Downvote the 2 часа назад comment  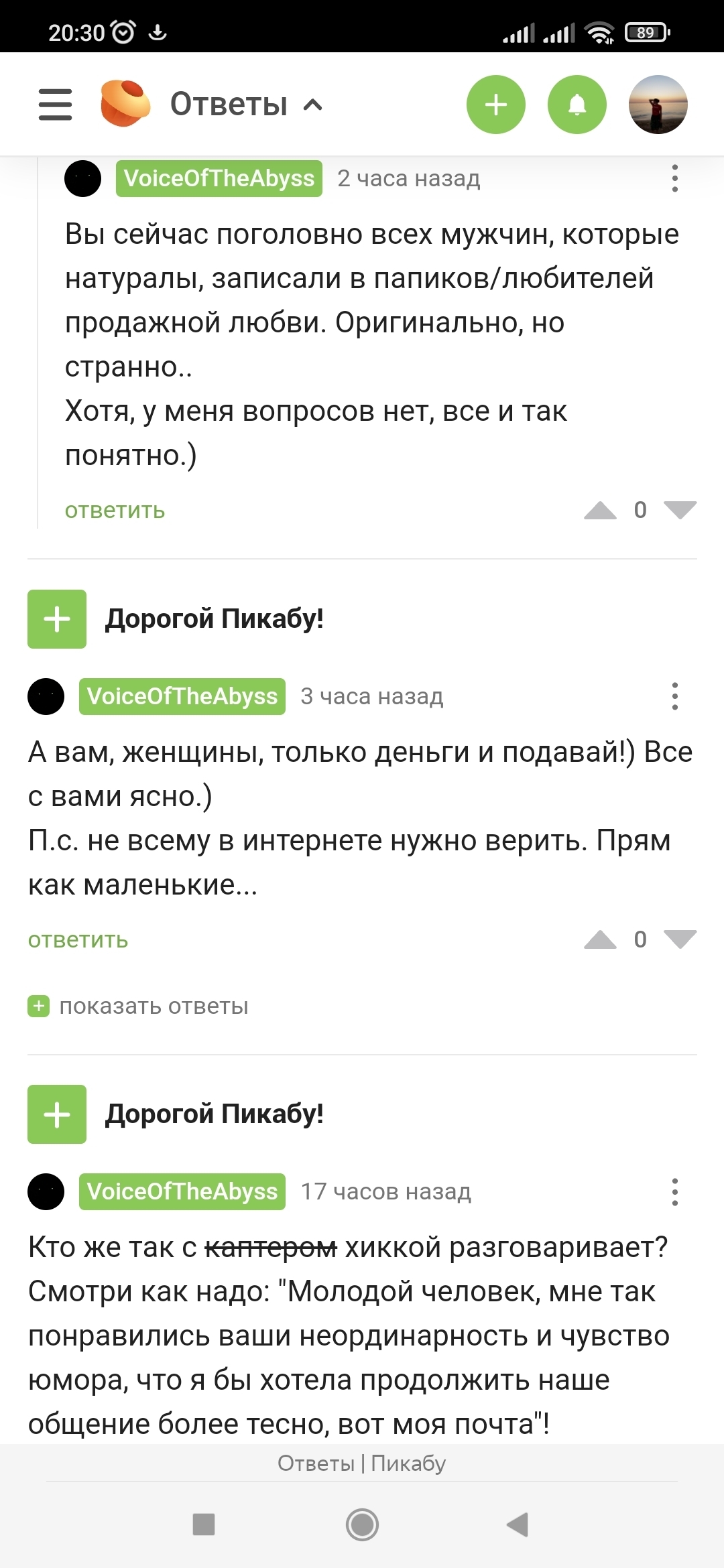680,511
